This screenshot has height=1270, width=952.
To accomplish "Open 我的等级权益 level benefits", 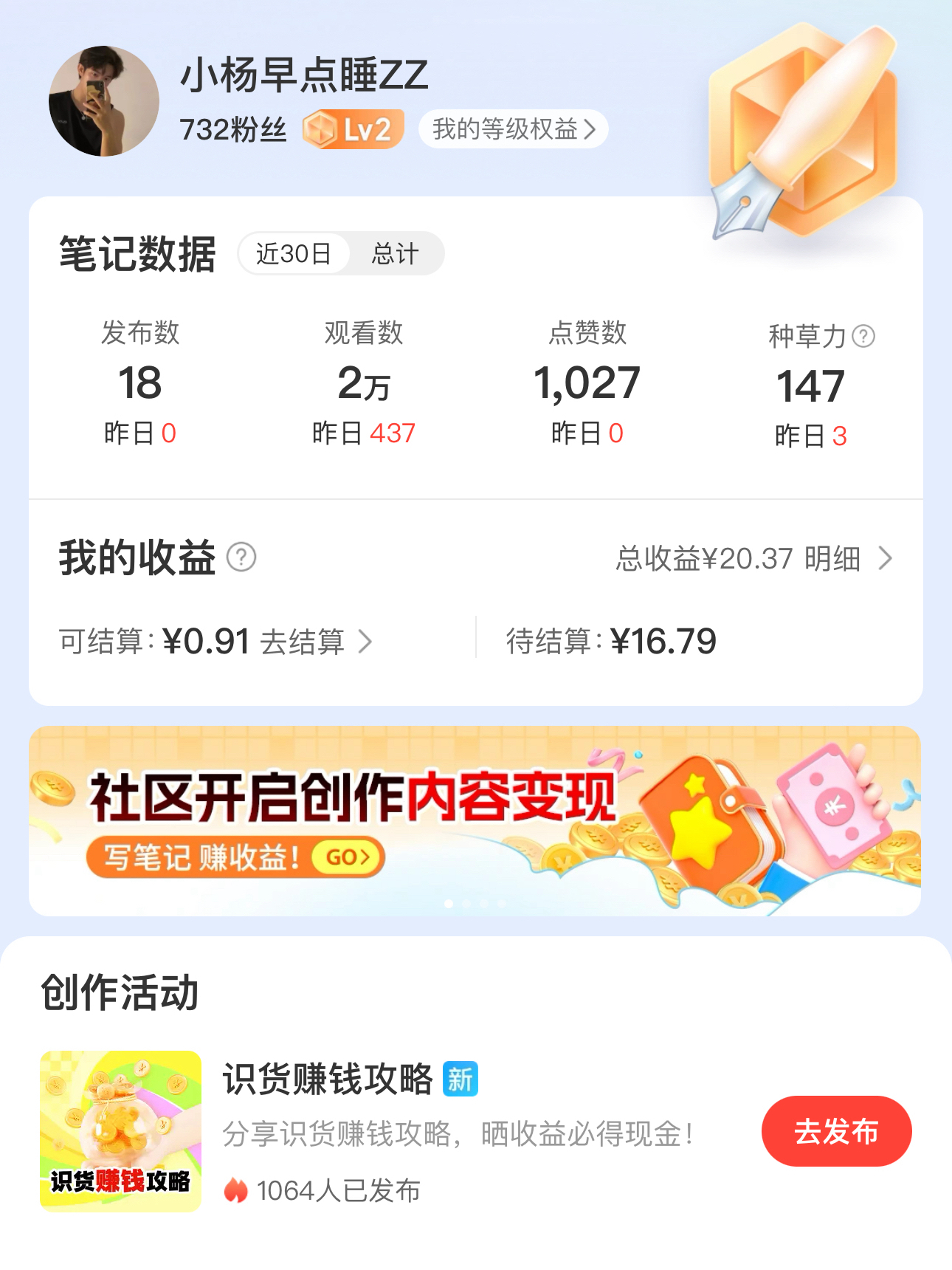I will [x=513, y=129].
